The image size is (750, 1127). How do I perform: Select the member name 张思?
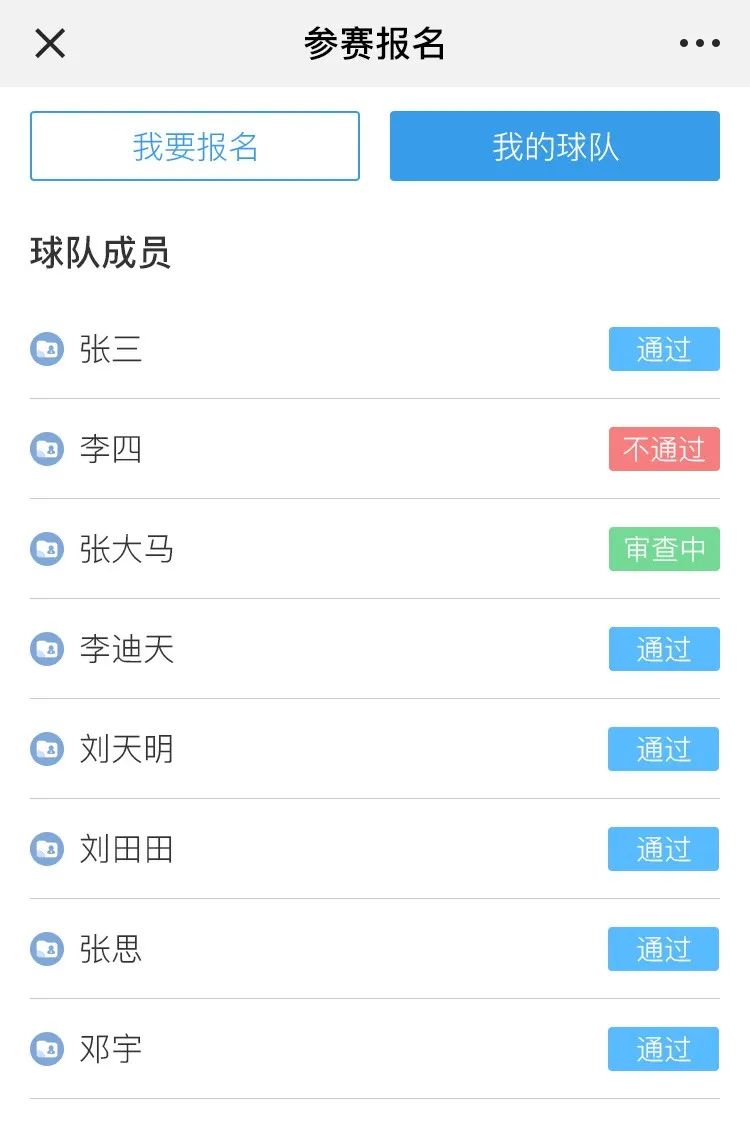click(x=112, y=949)
